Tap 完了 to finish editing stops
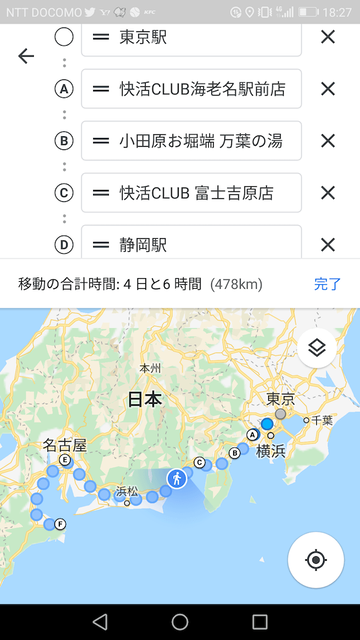Screen dimensions: 360x640 coord(327,284)
